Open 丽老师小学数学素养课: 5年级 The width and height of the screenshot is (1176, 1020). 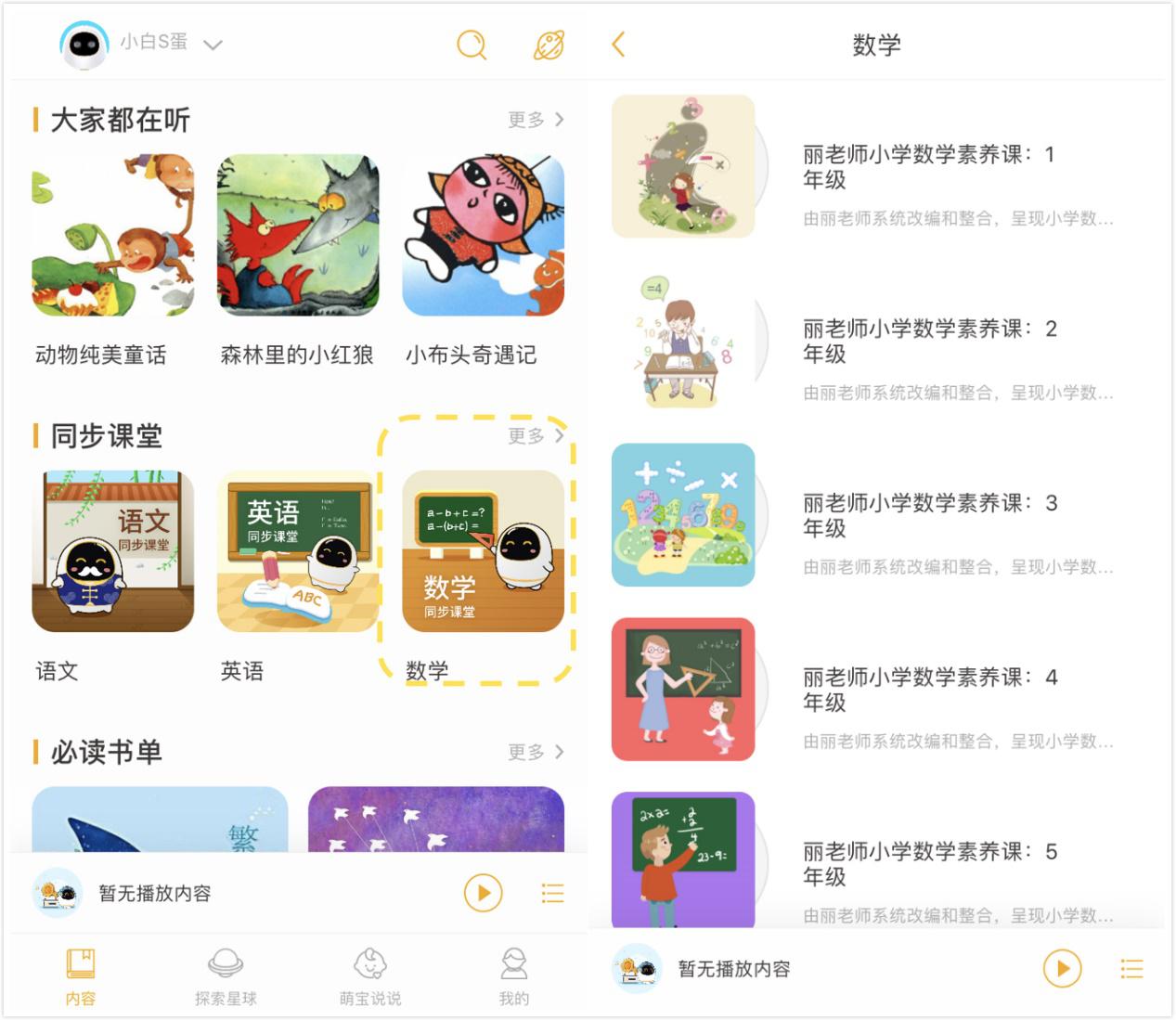(928, 863)
